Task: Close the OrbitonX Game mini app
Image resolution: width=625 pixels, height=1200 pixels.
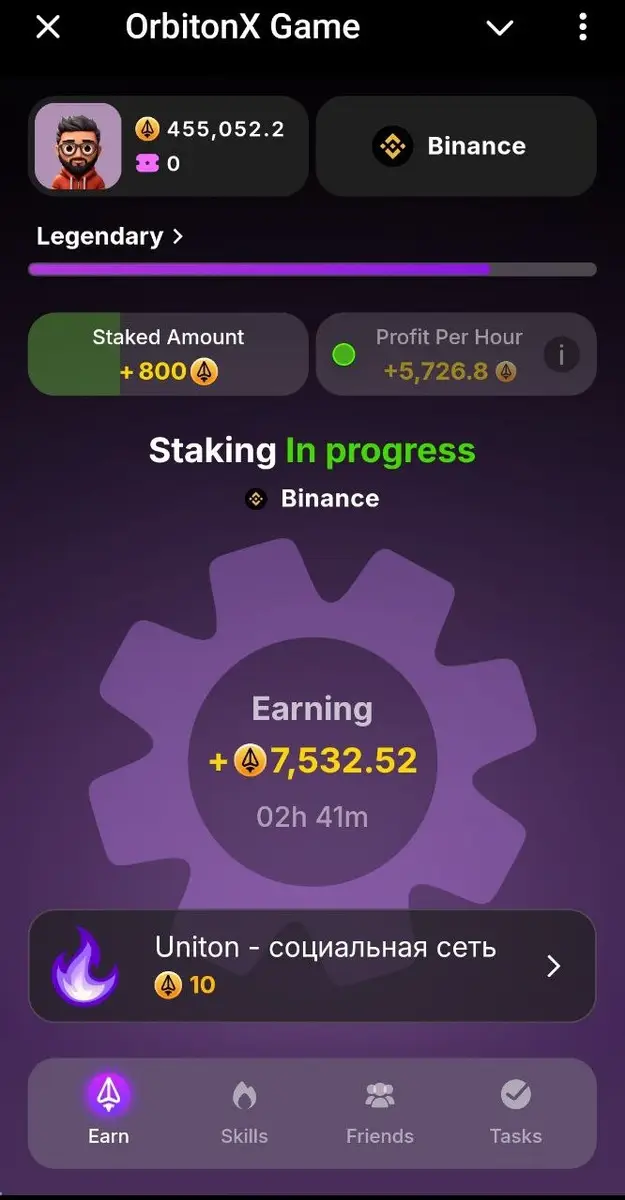Action: tap(48, 28)
